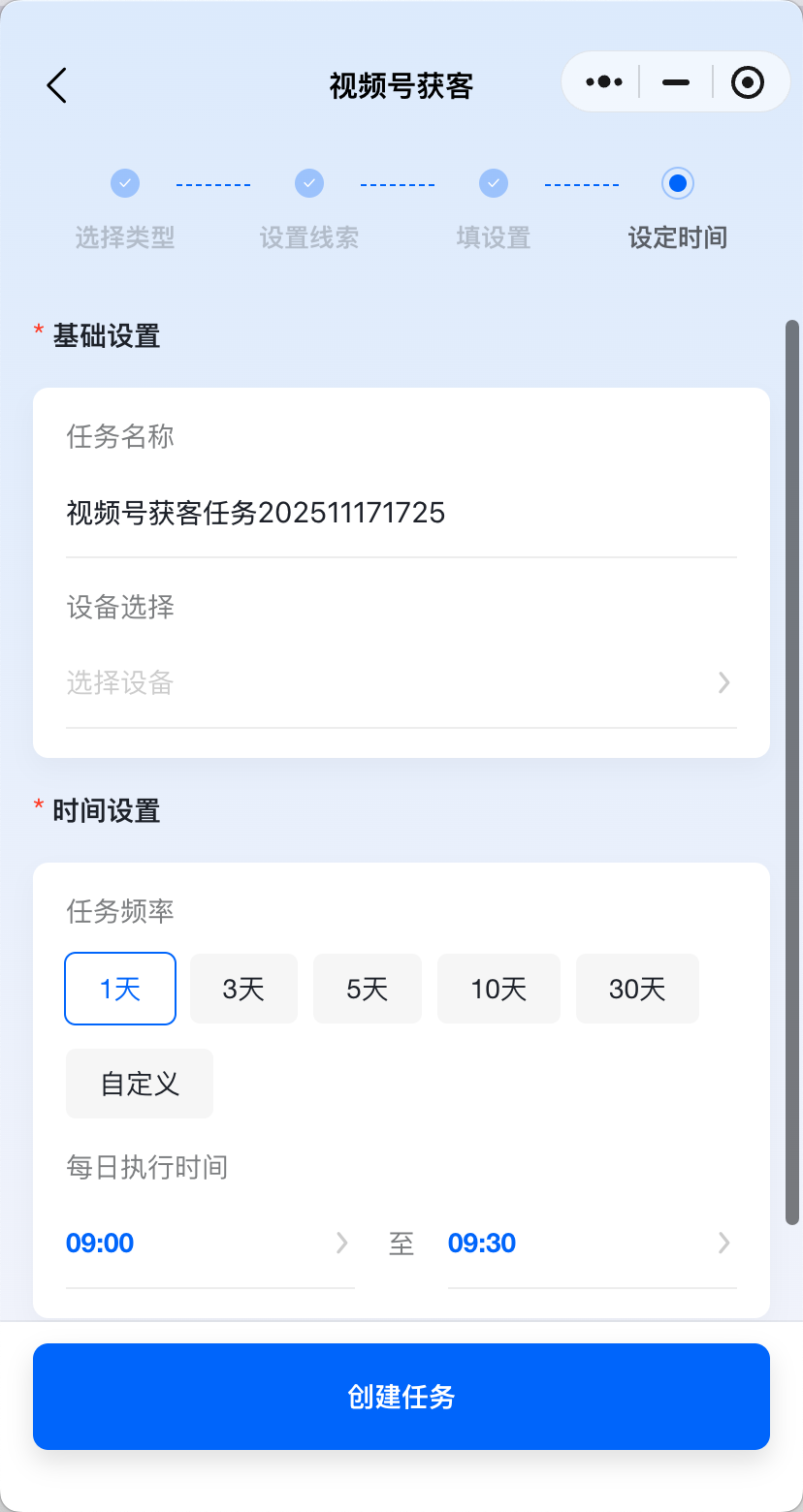Select the 30天 task frequency option
The width and height of the screenshot is (803, 1512).
click(x=636, y=988)
